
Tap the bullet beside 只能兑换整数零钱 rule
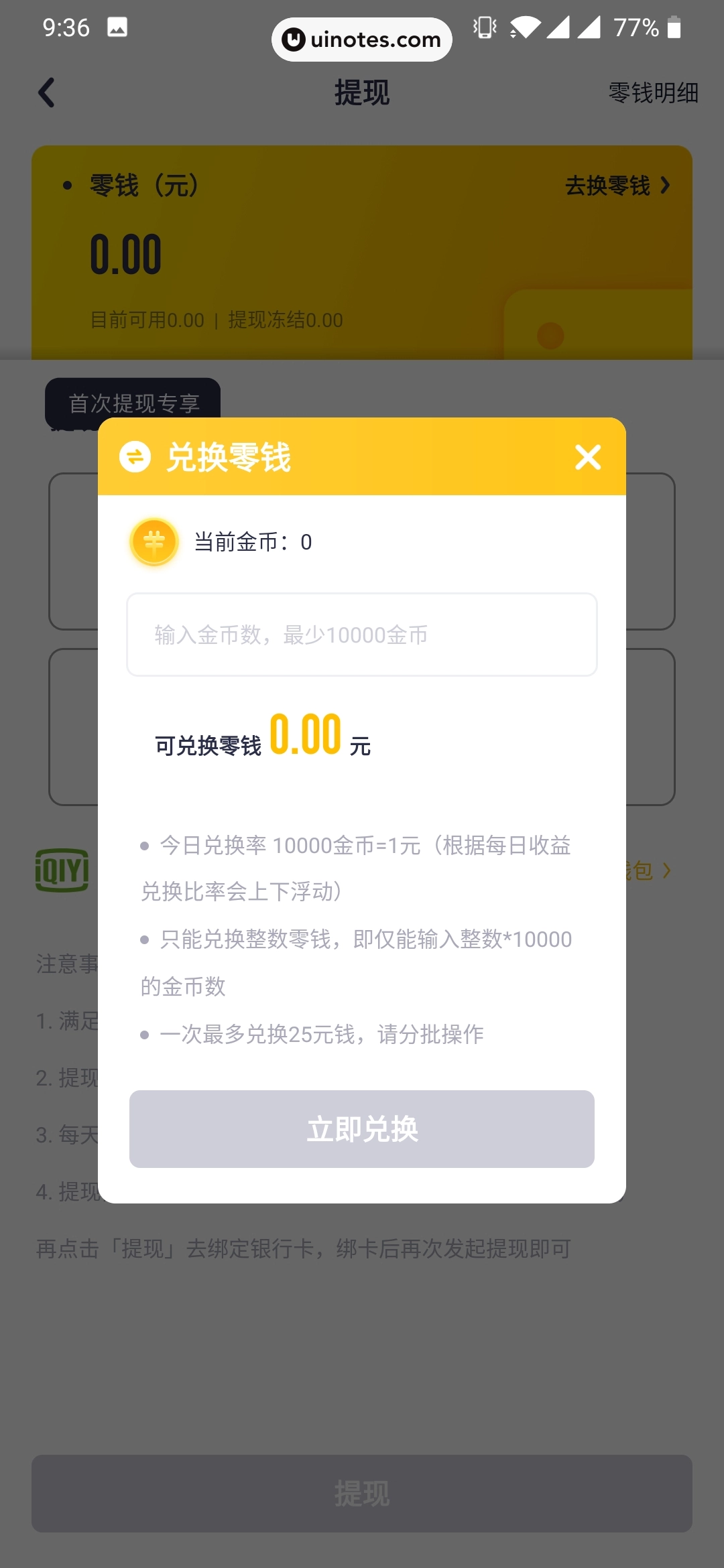coord(143,939)
